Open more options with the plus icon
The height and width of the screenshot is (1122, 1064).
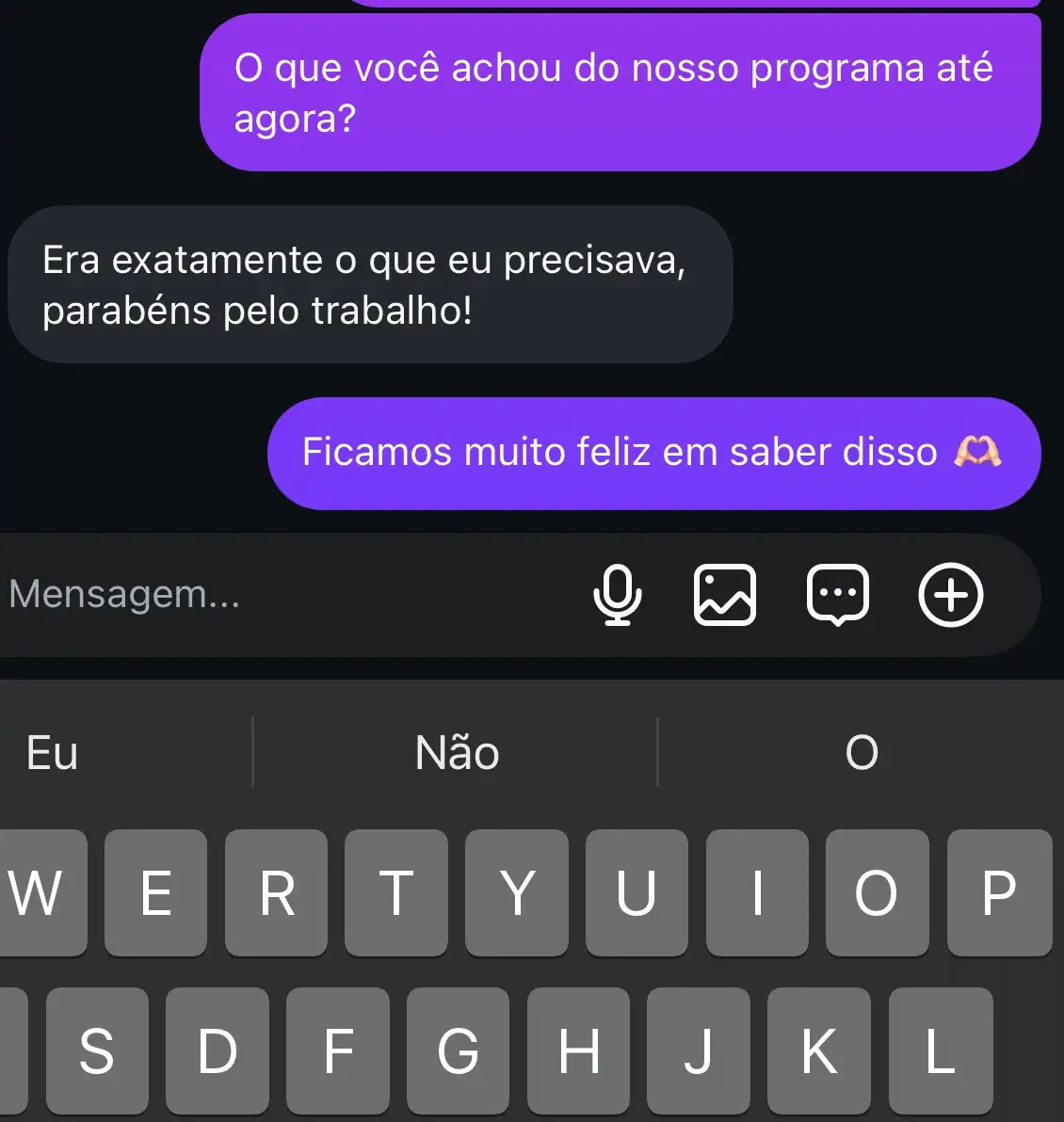coord(951,595)
